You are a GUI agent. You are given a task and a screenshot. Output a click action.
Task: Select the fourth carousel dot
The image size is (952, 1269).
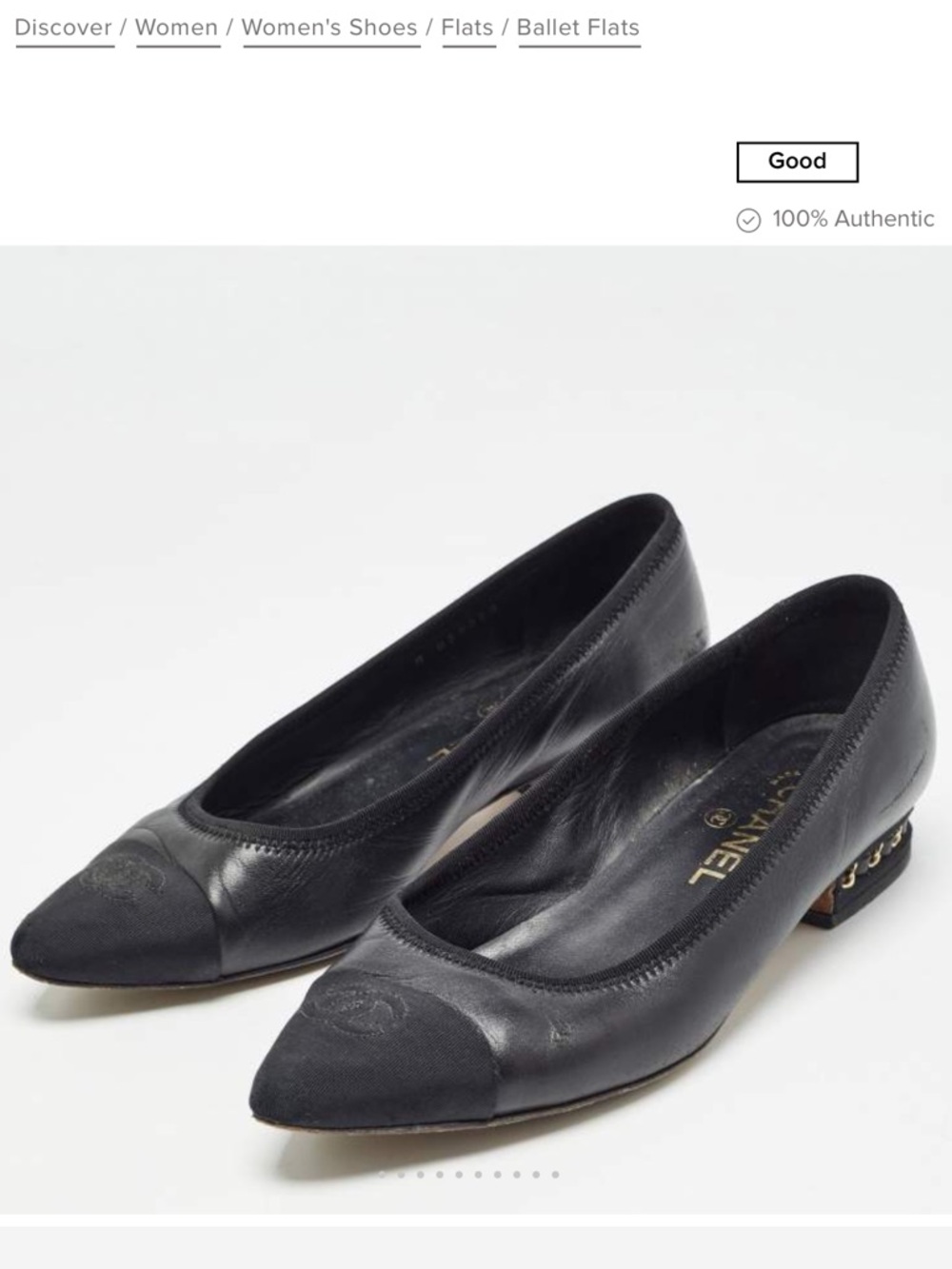tap(440, 1174)
